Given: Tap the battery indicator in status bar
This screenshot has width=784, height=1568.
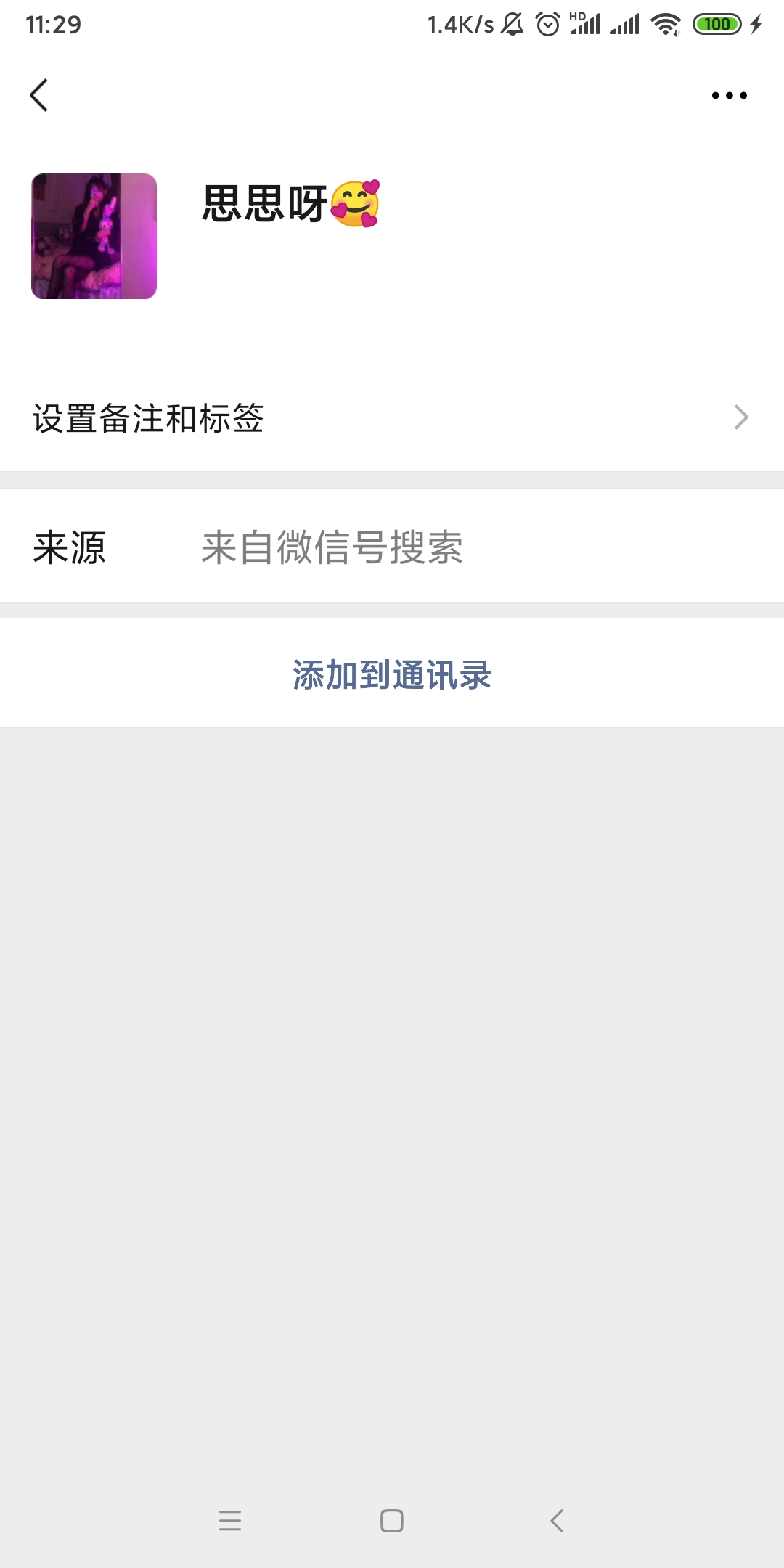Looking at the screenshot, I should pos(718,23).
